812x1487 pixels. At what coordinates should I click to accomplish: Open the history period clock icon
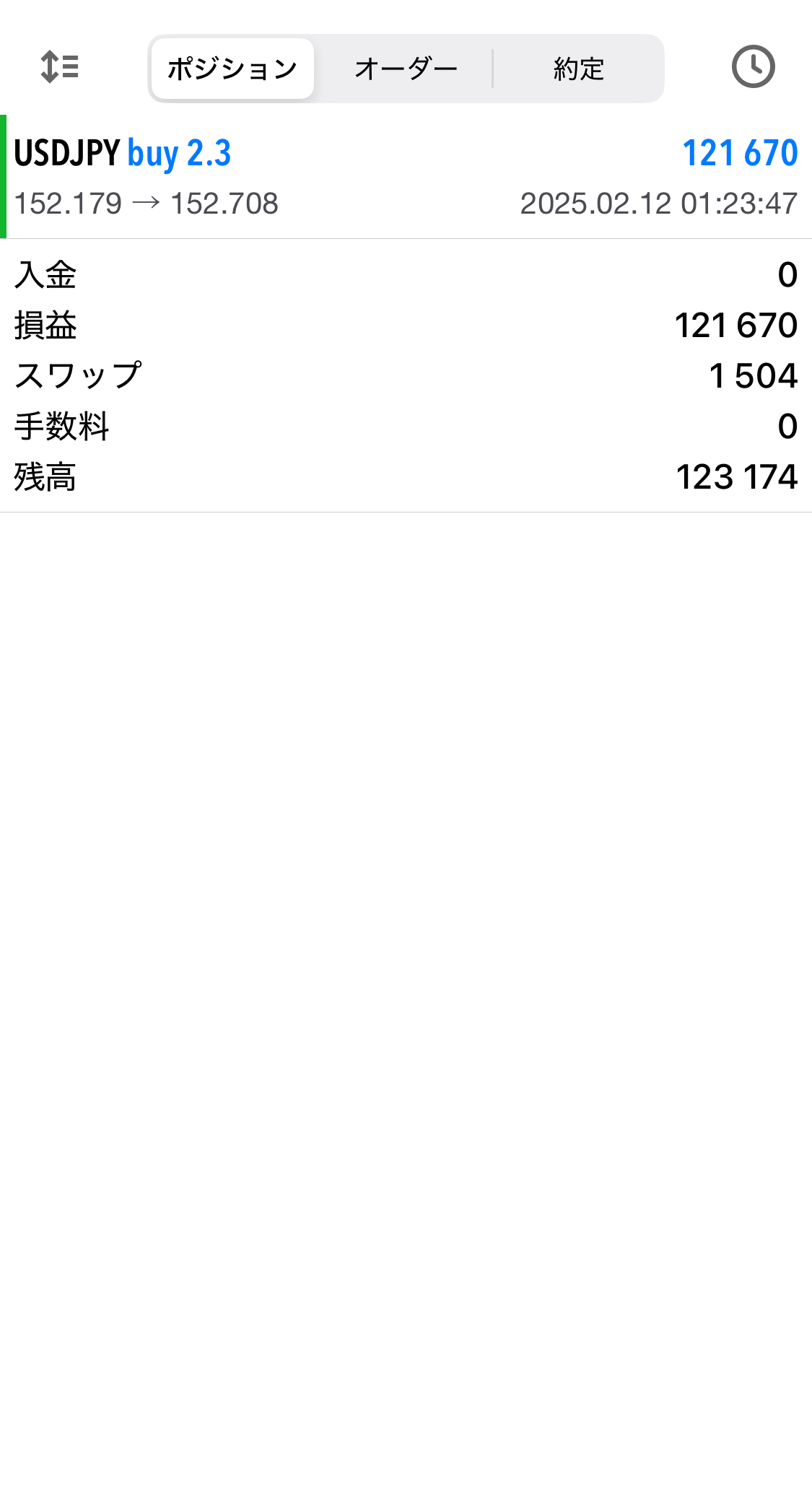click(753, 67)
